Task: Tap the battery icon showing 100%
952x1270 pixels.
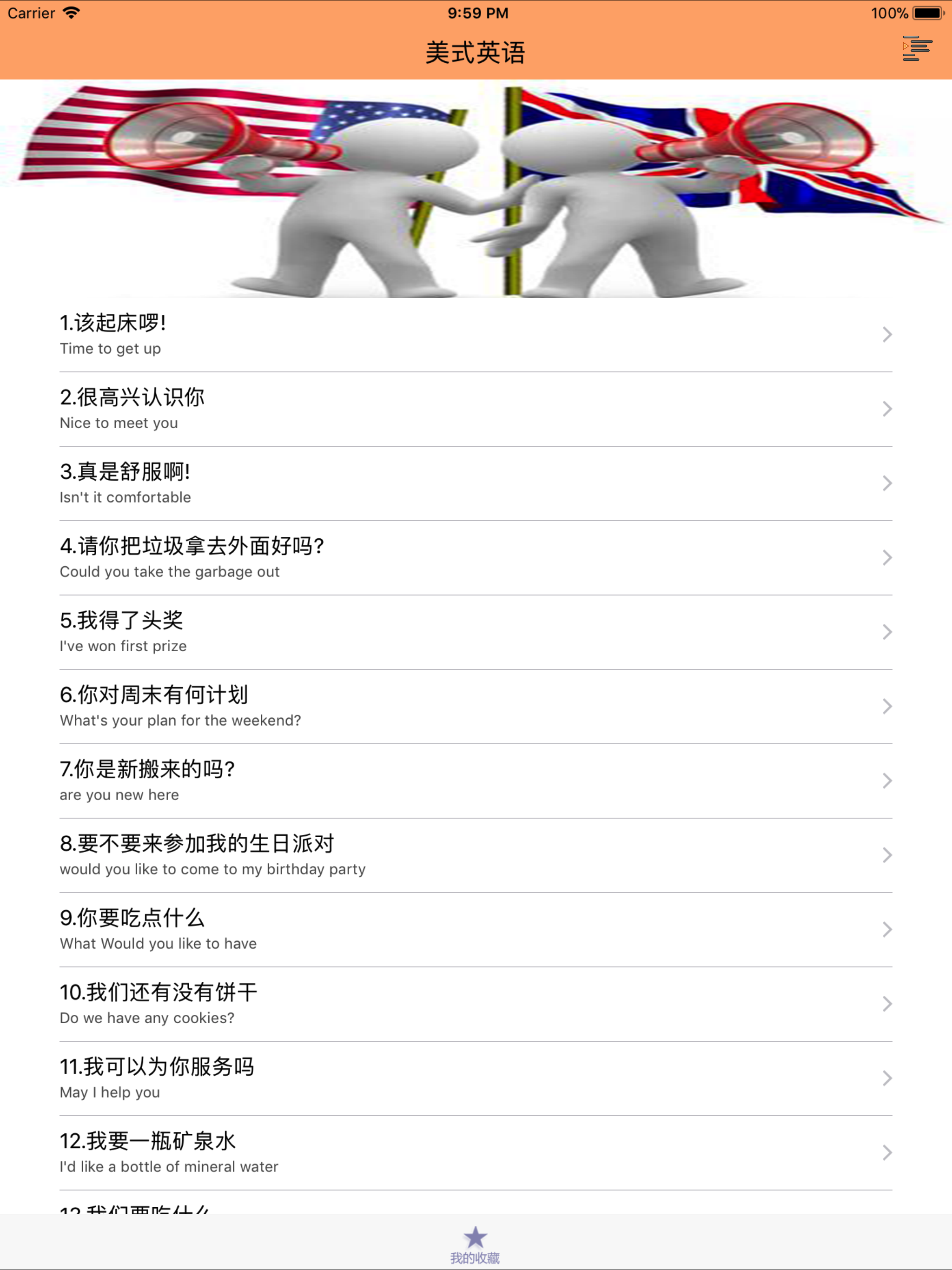Action: [928, 13]
